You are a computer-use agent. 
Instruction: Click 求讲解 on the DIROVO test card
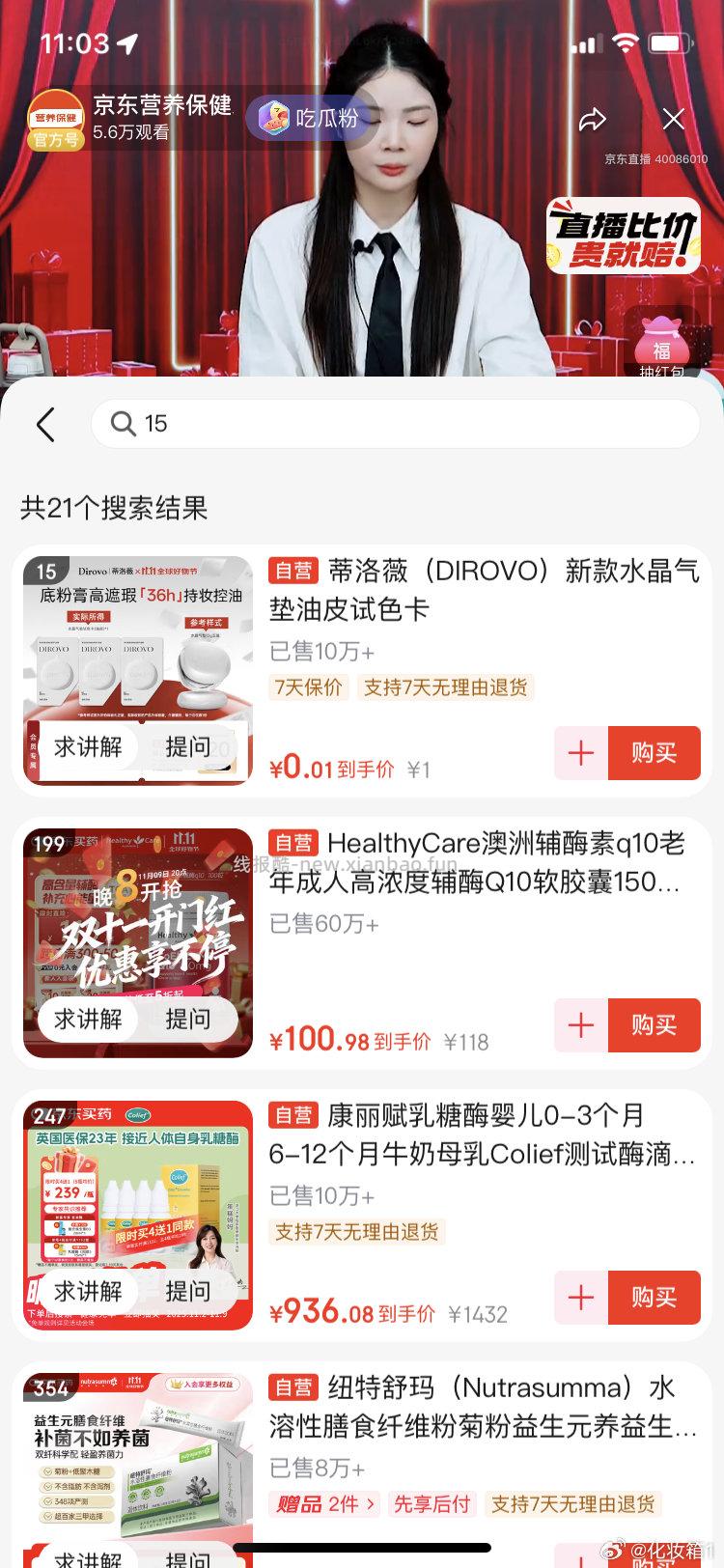pyautogui.click(x=88, y=747)
